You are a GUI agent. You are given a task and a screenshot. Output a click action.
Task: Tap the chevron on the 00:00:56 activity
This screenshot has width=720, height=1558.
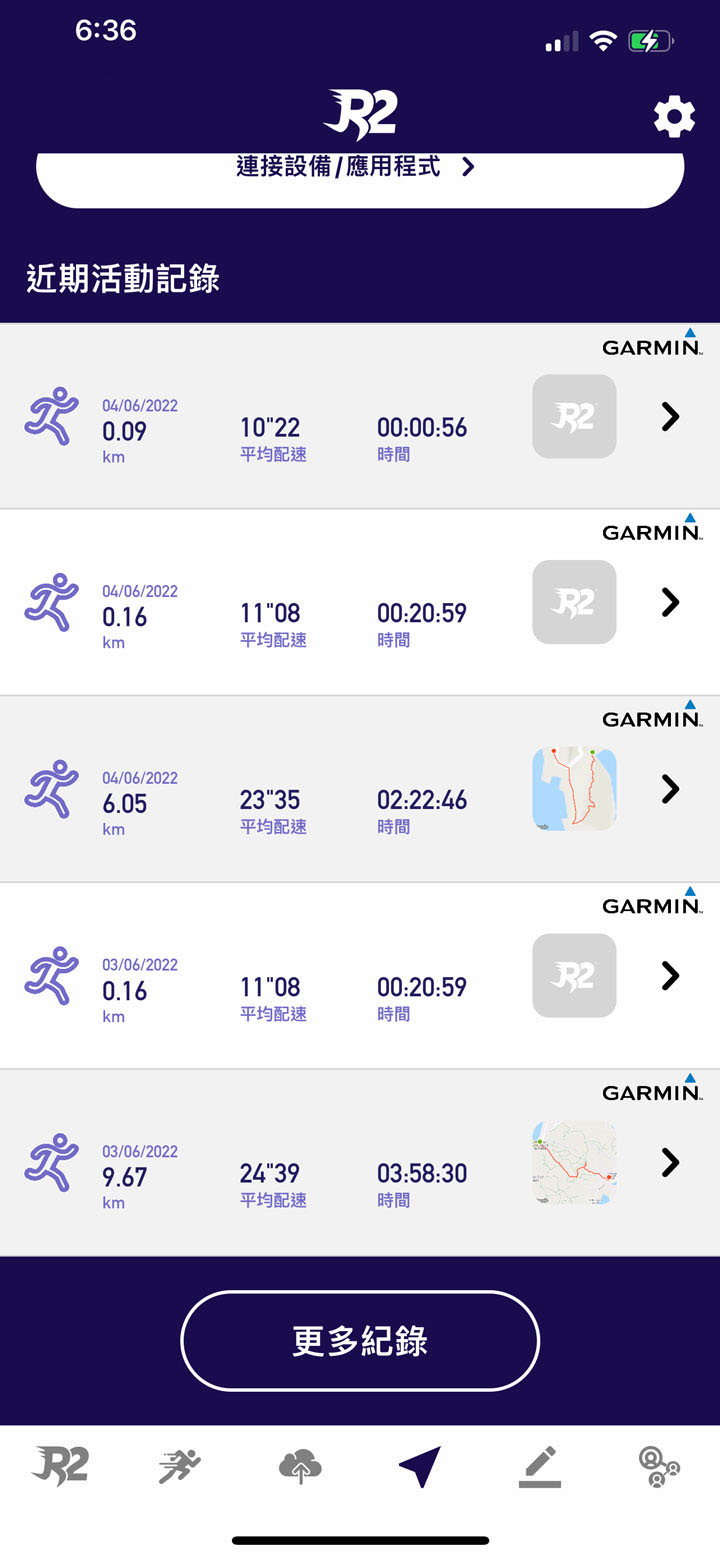click(671, 416)
